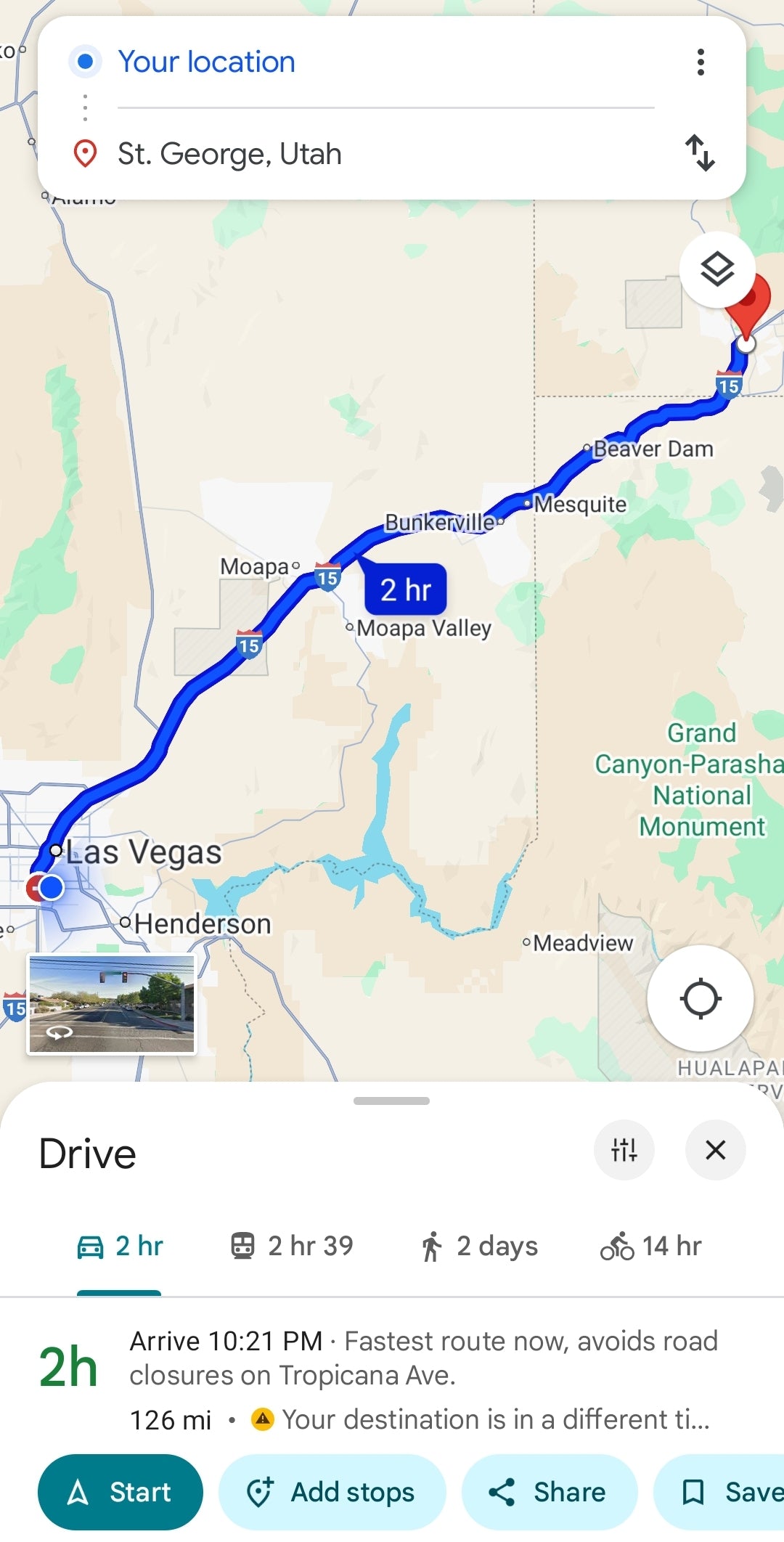Change the St. George, Utah destination
This screenshot has width=784, height=1542.
click(x=229, y=154)
